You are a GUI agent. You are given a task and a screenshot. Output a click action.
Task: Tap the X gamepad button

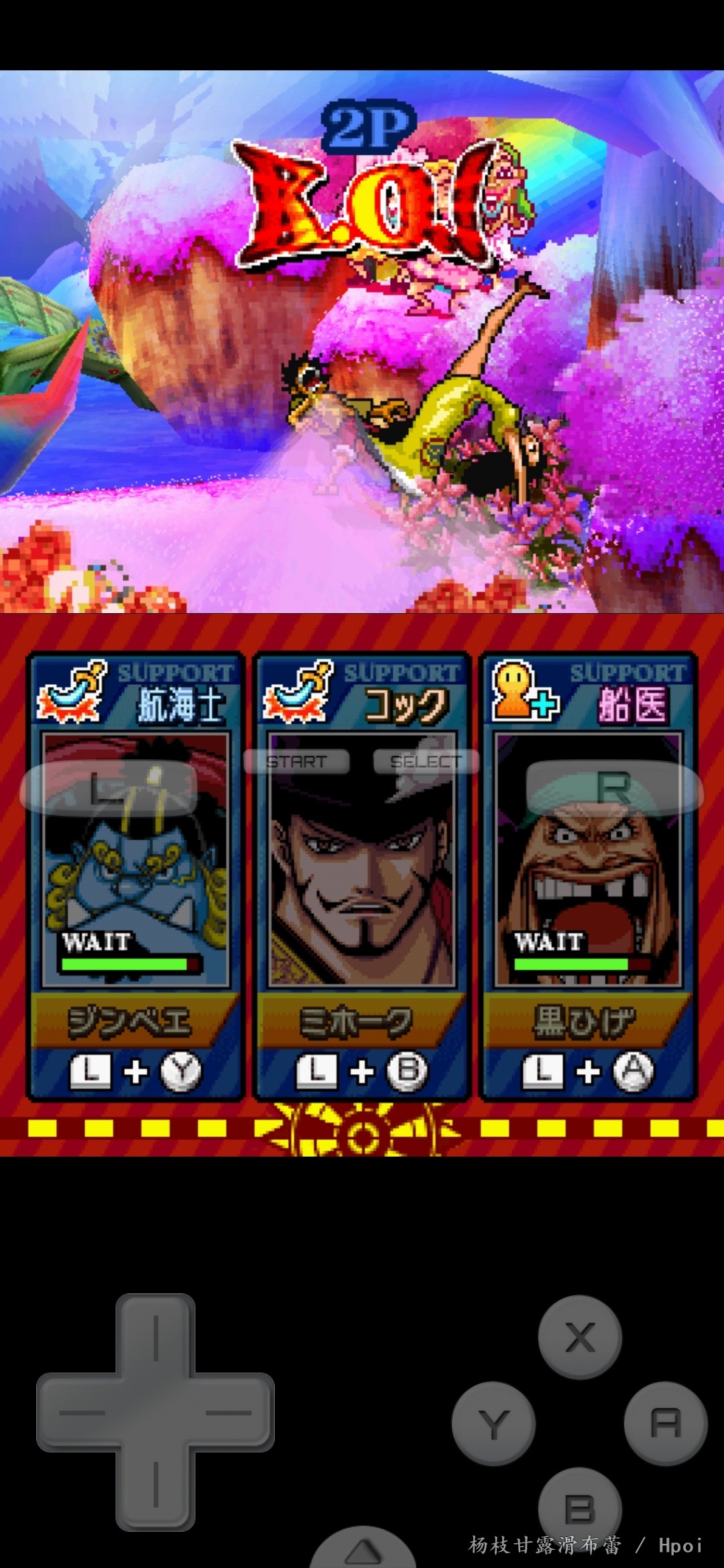coord(580,1337)
